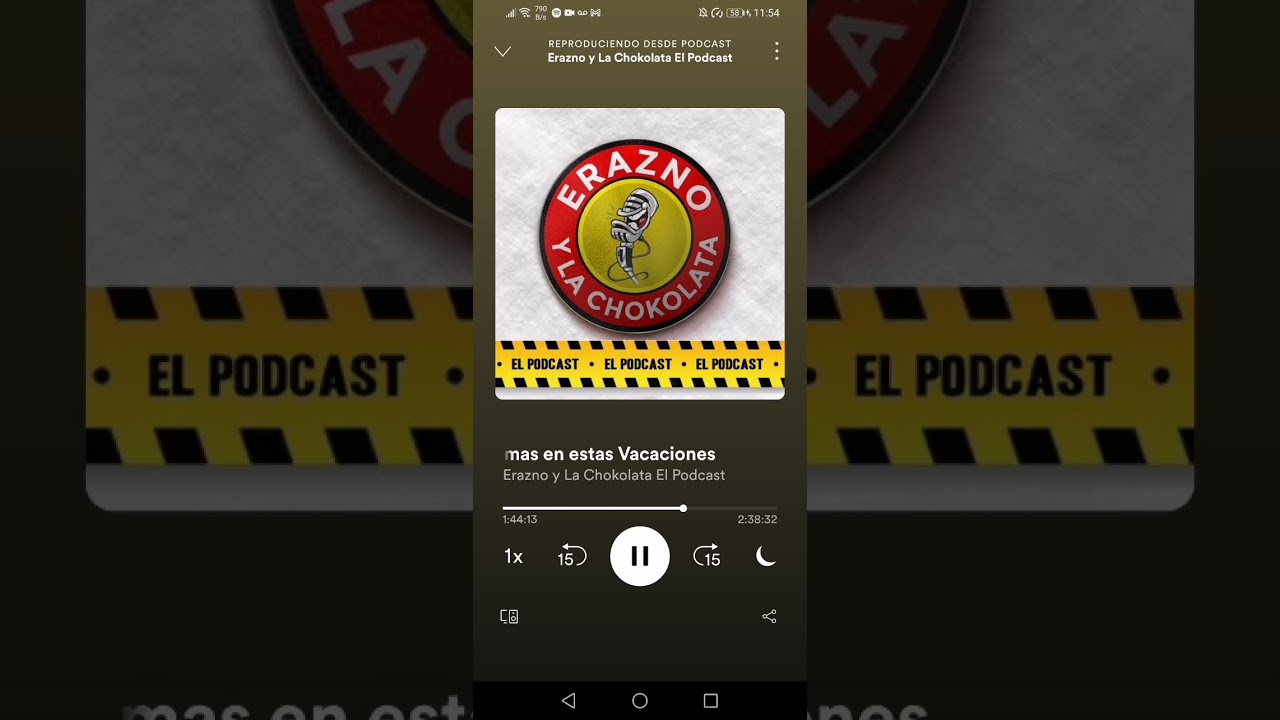The image size is (1280, 720).
Task: Go back with the system back button
Action: pyautogui.click(x=569, y=701)
